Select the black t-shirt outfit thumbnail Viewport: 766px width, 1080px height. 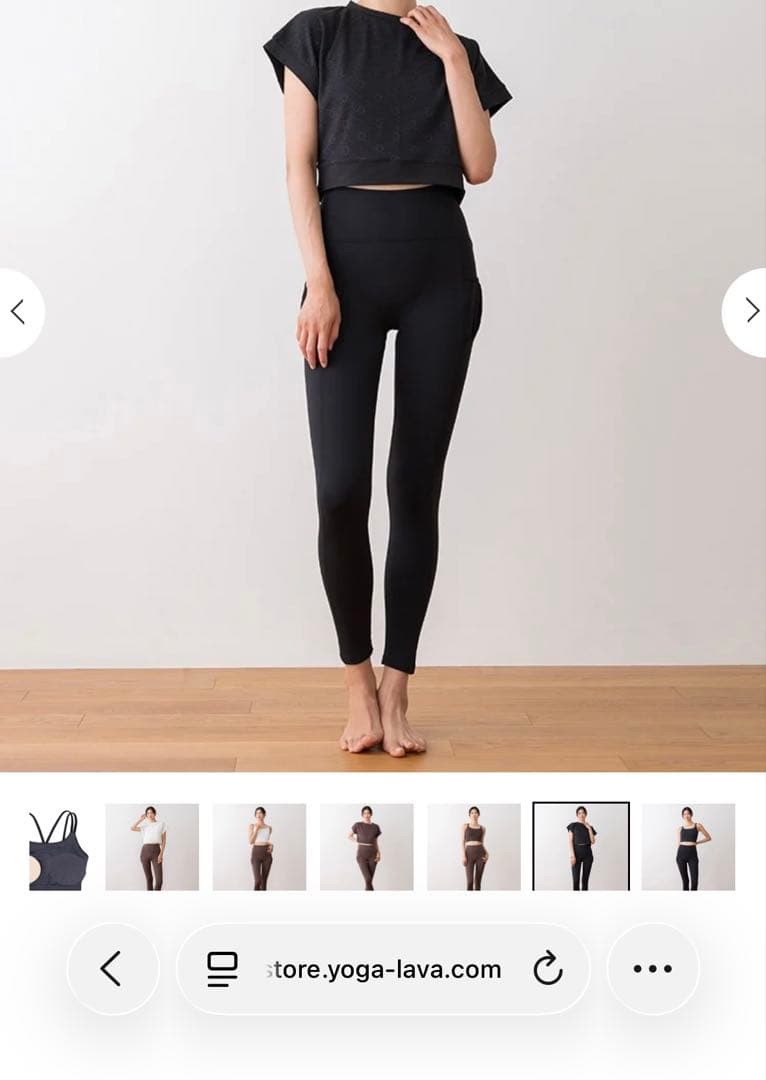tap(581, 847)
